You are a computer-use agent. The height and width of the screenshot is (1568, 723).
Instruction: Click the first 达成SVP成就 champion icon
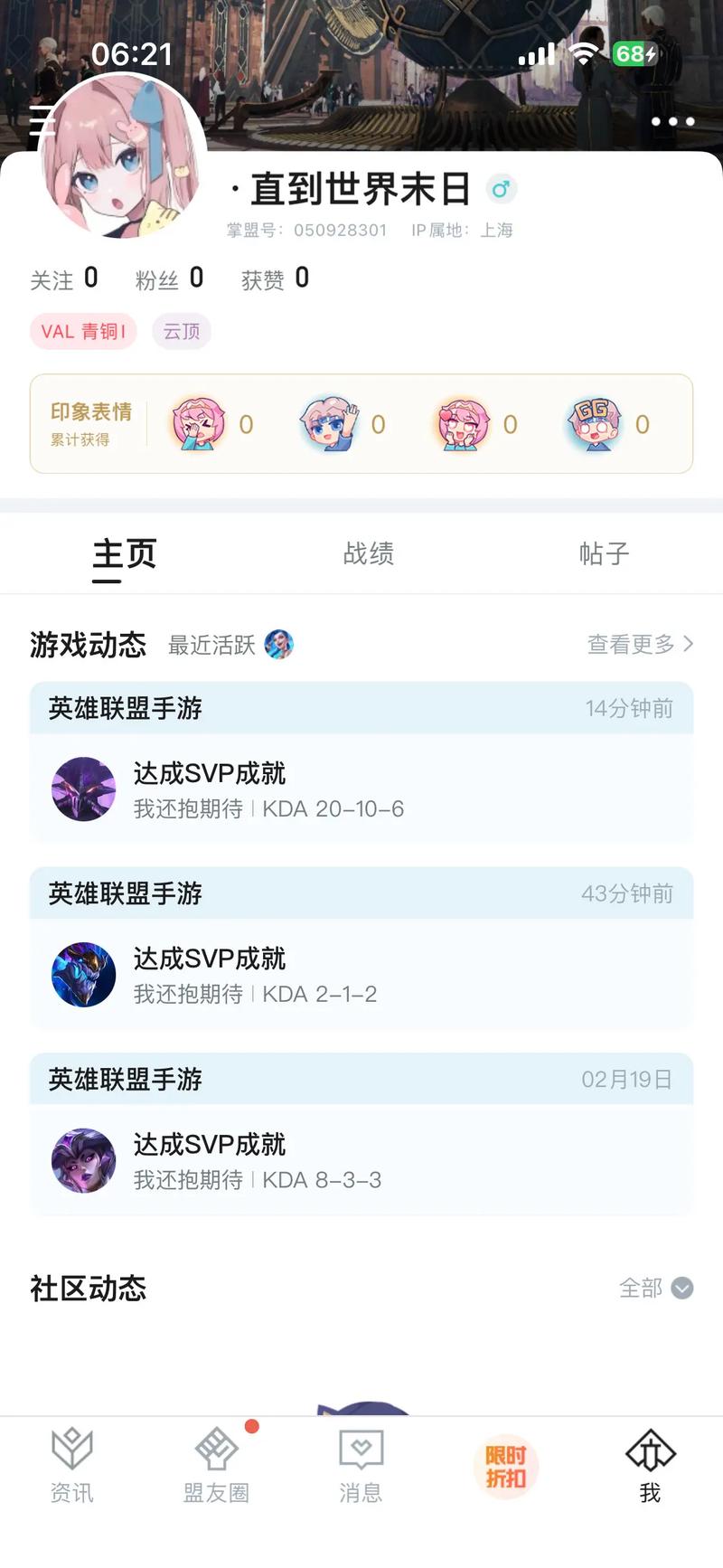pyautogui.click(x=83, y=789)
